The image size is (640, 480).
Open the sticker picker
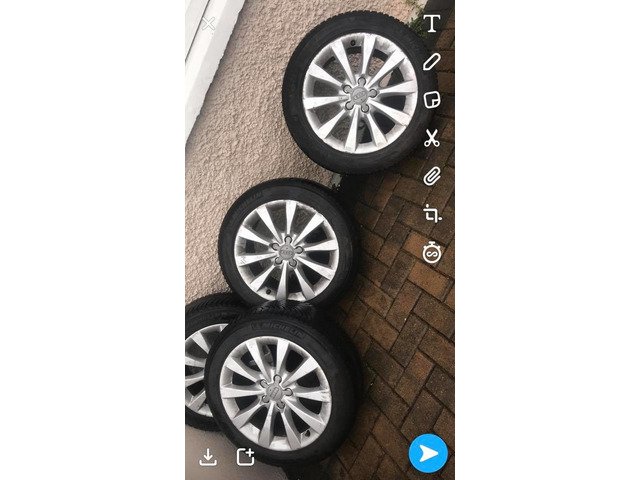(432, 99)
